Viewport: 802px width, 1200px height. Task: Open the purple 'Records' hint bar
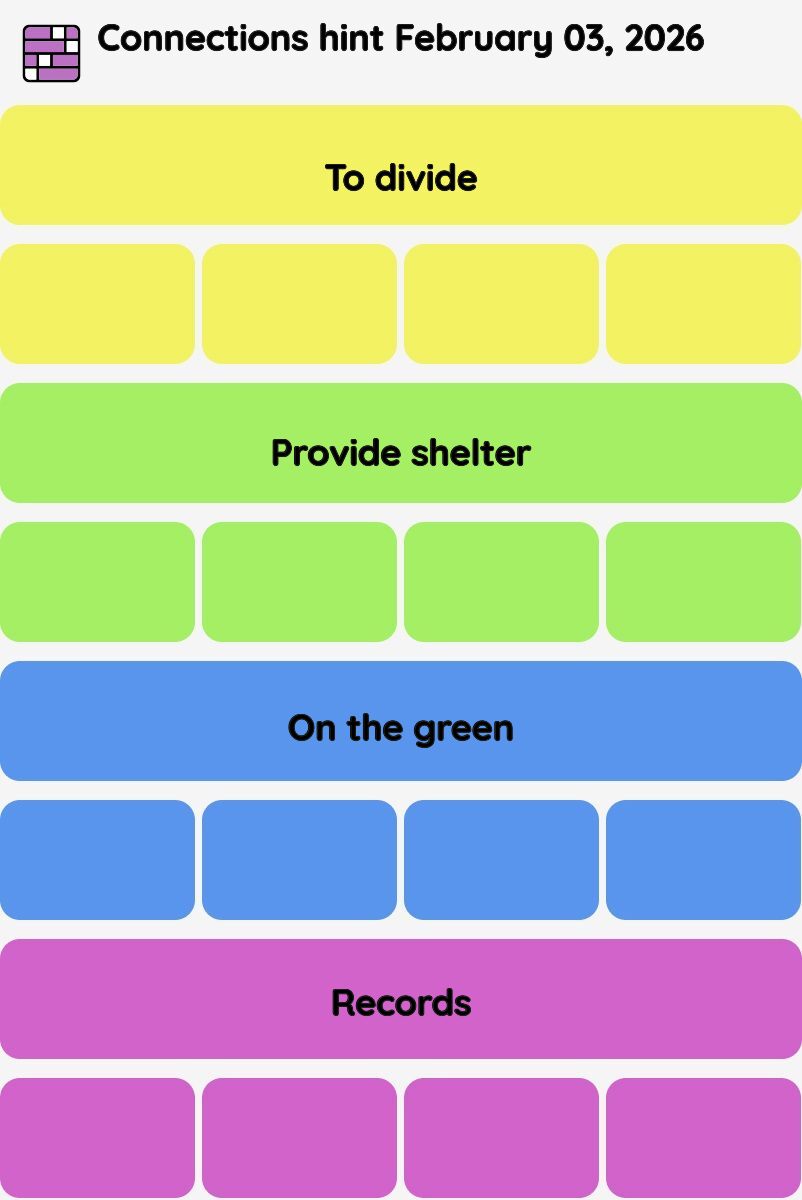[401, 999]
